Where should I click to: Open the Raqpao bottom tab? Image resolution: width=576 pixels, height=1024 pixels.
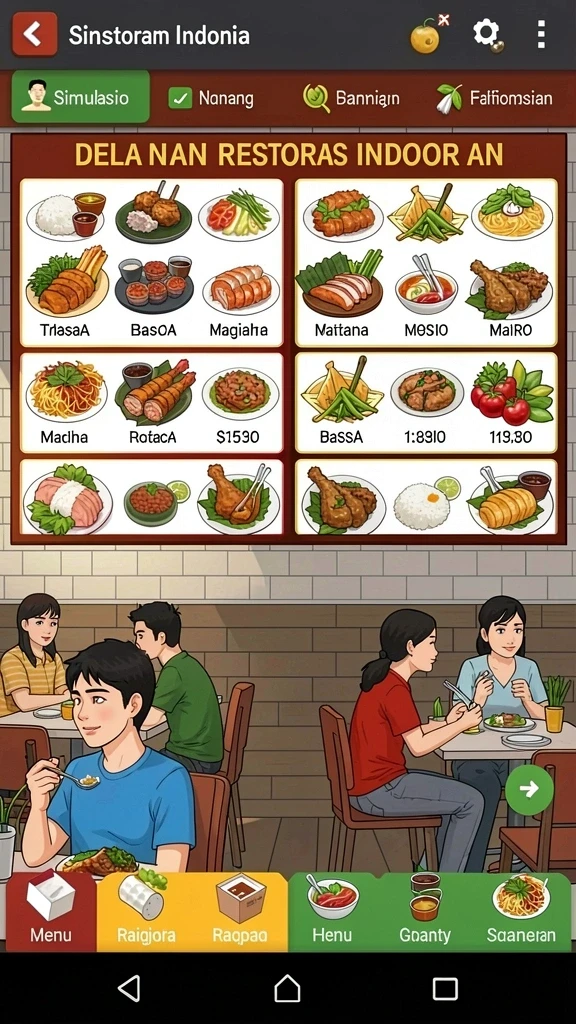[x=240, y=911]
